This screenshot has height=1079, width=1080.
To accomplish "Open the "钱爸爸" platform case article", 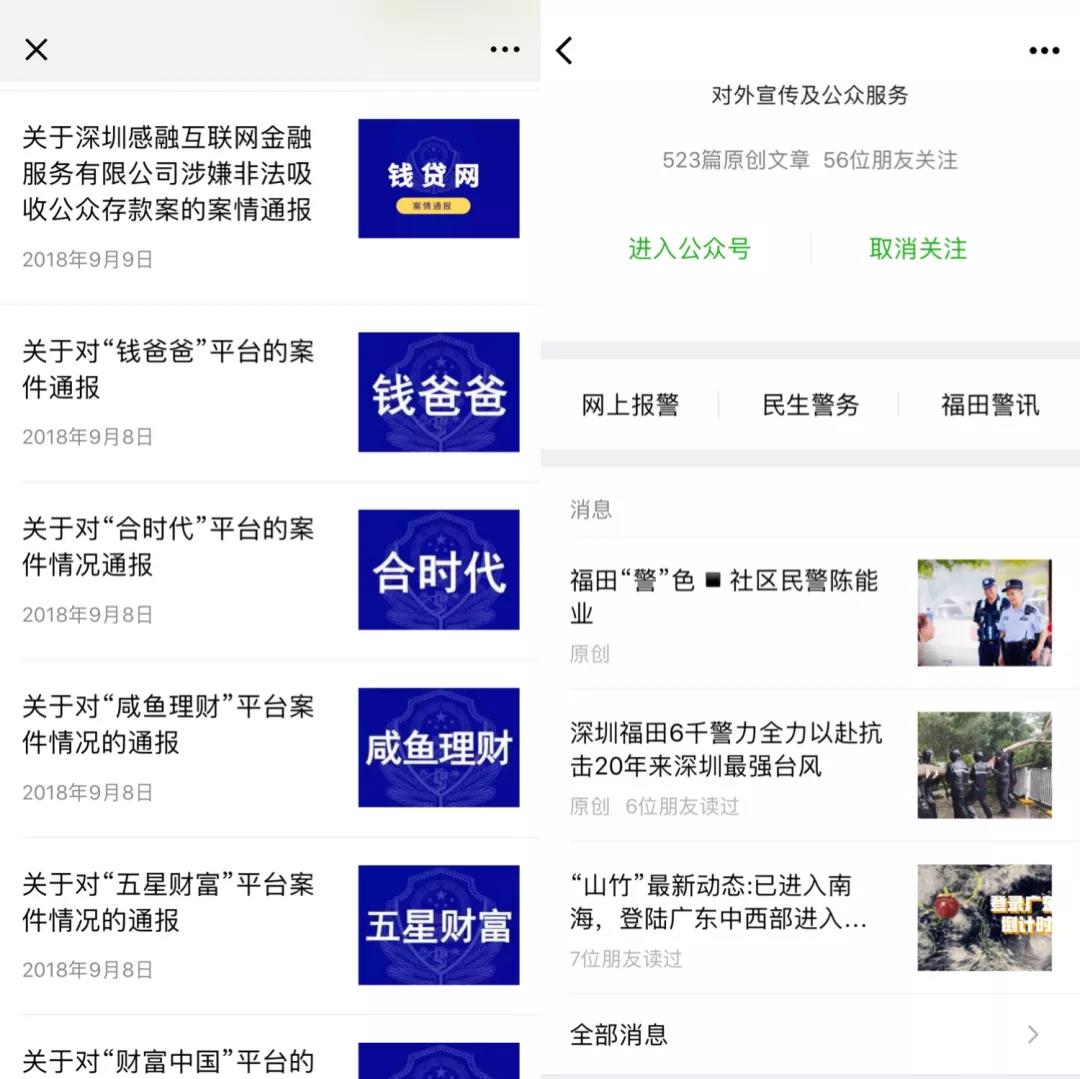I will (168, 370).
